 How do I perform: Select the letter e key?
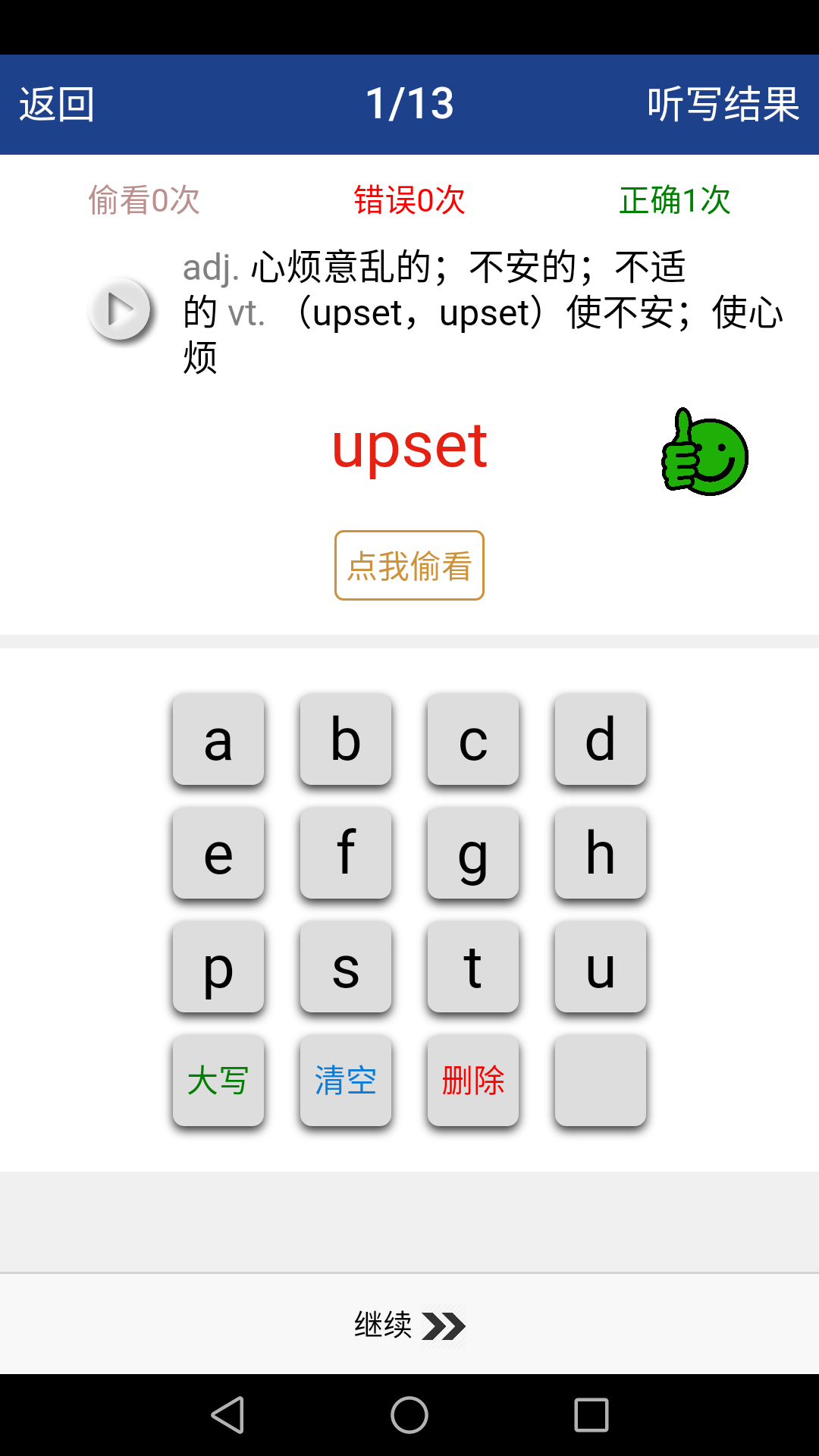[x=218, y=853]
